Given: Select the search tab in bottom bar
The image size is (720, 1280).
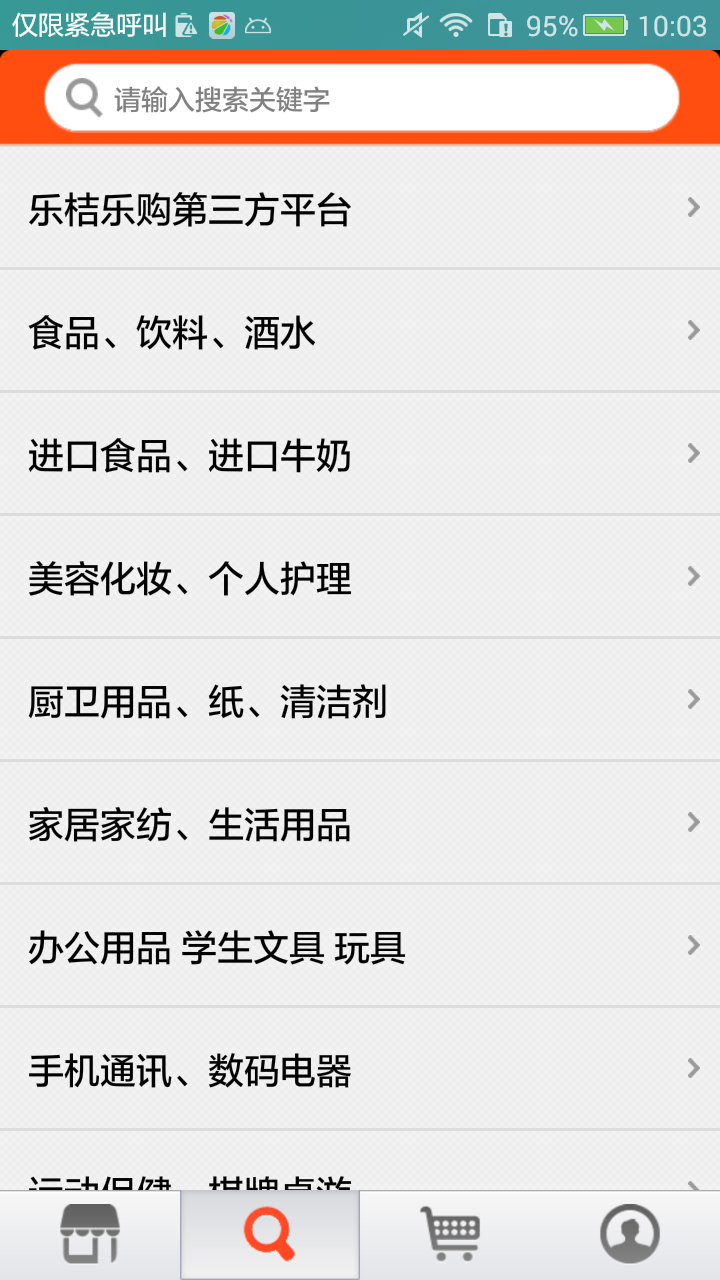Looking at the screenshot, I should coord(270,1234).
